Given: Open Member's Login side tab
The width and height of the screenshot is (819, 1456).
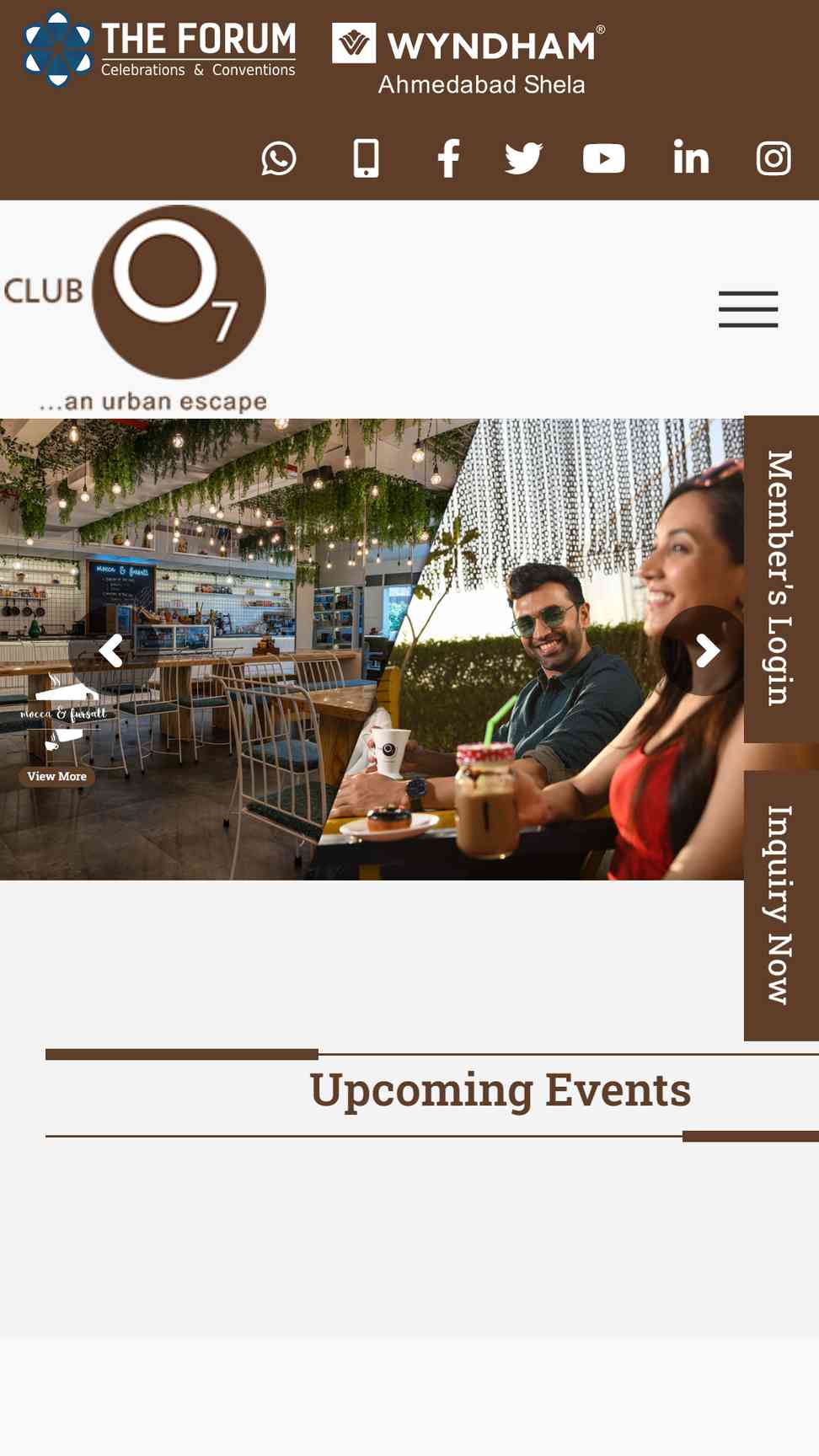Looking at the screenshot, I should tap(781, 579).
